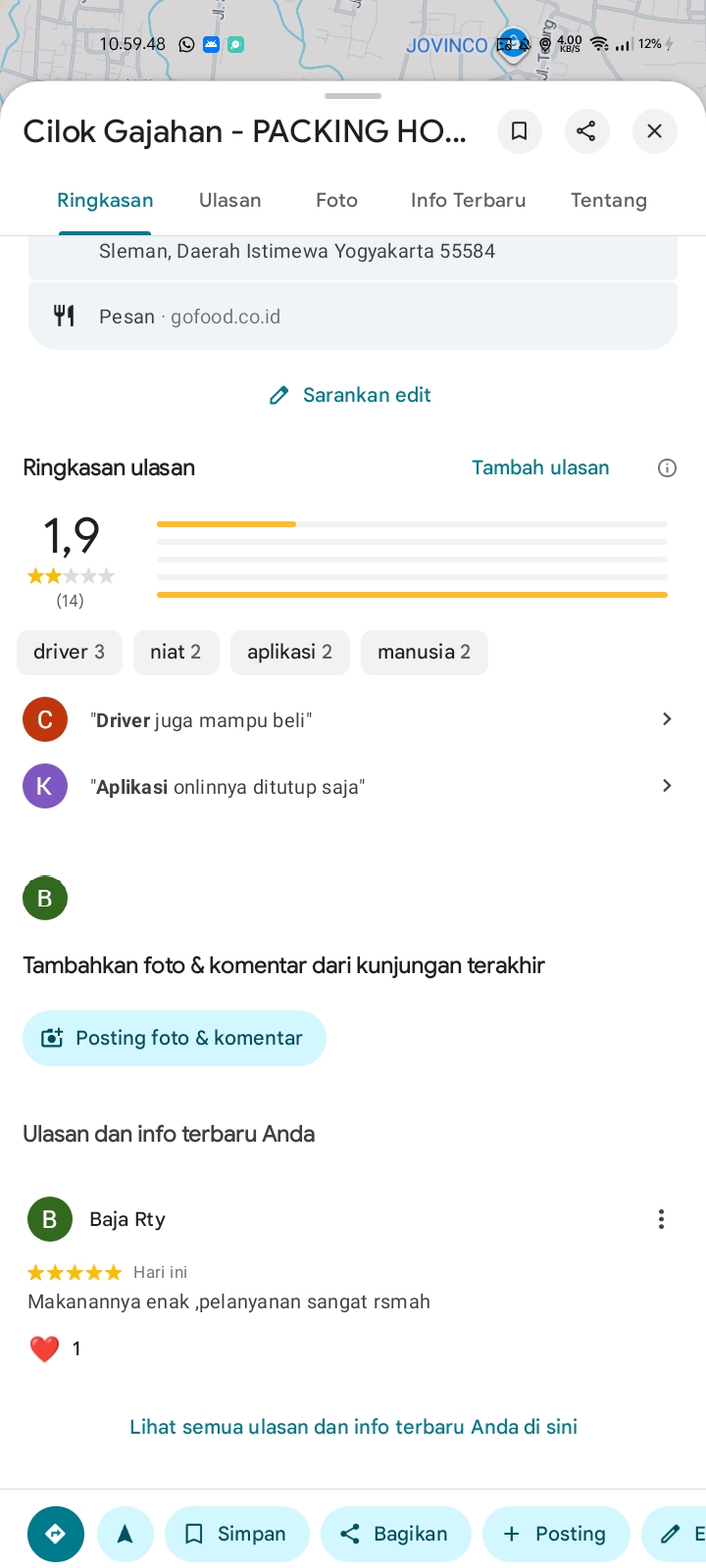Start directions with the bottom route button
Viewport: 706px width, 1568px height.
pos(56,1534)
